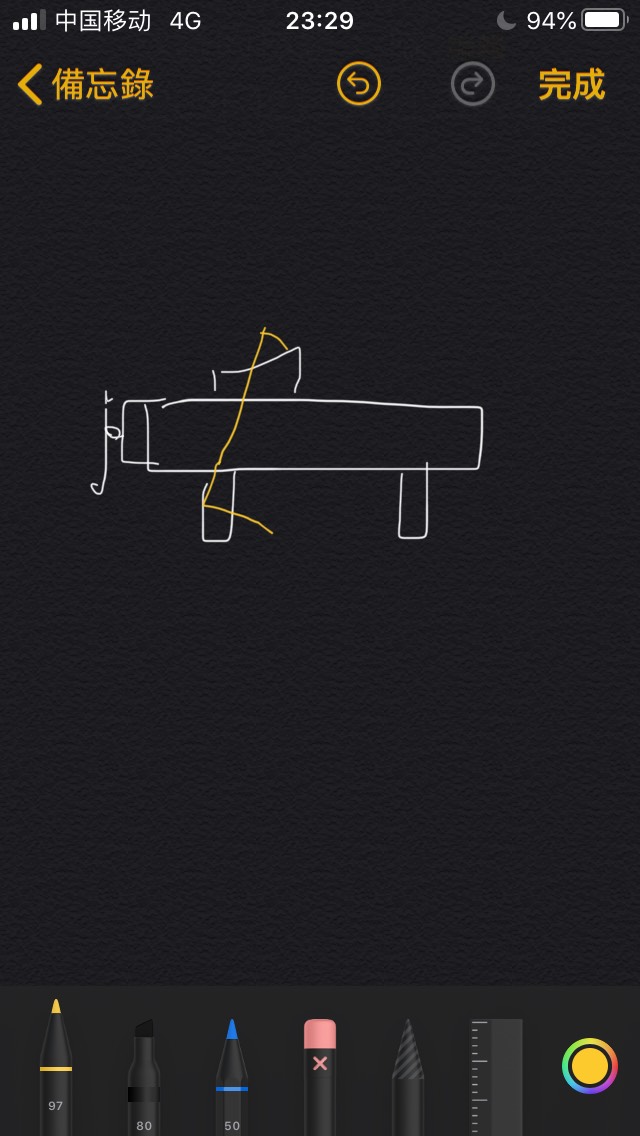Go back to 備忘錄 notes list

point(85,85)
